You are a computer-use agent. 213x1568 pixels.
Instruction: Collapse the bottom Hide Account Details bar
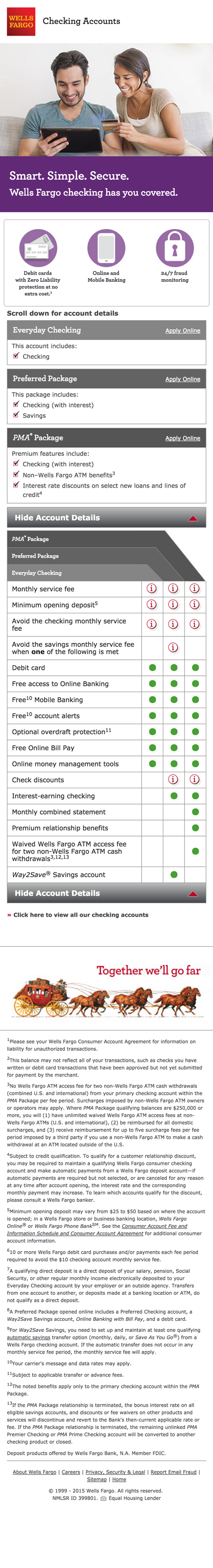pyautogui.click(x=106, y=893)
